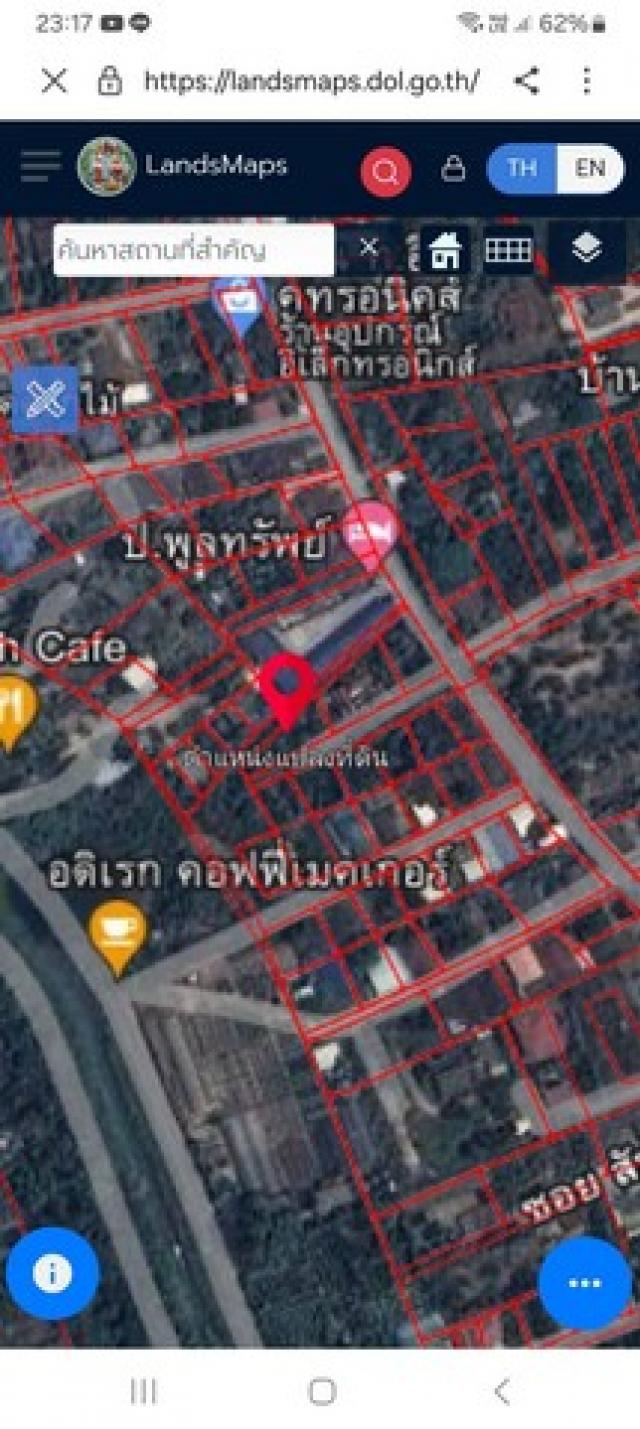Image resolution: width=640 pixels, height=1429 pixels.
Task: Tap the house icon button
Action: tap(445, 251)
